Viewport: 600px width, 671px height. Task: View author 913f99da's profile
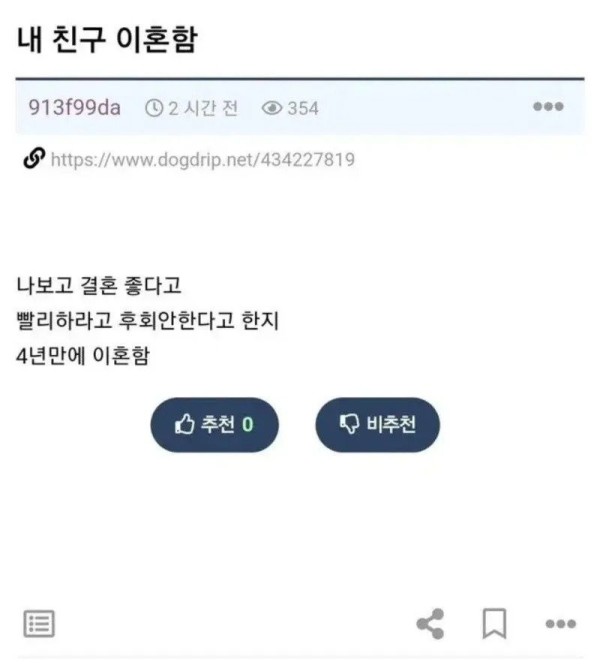click(x=74, y=108)
